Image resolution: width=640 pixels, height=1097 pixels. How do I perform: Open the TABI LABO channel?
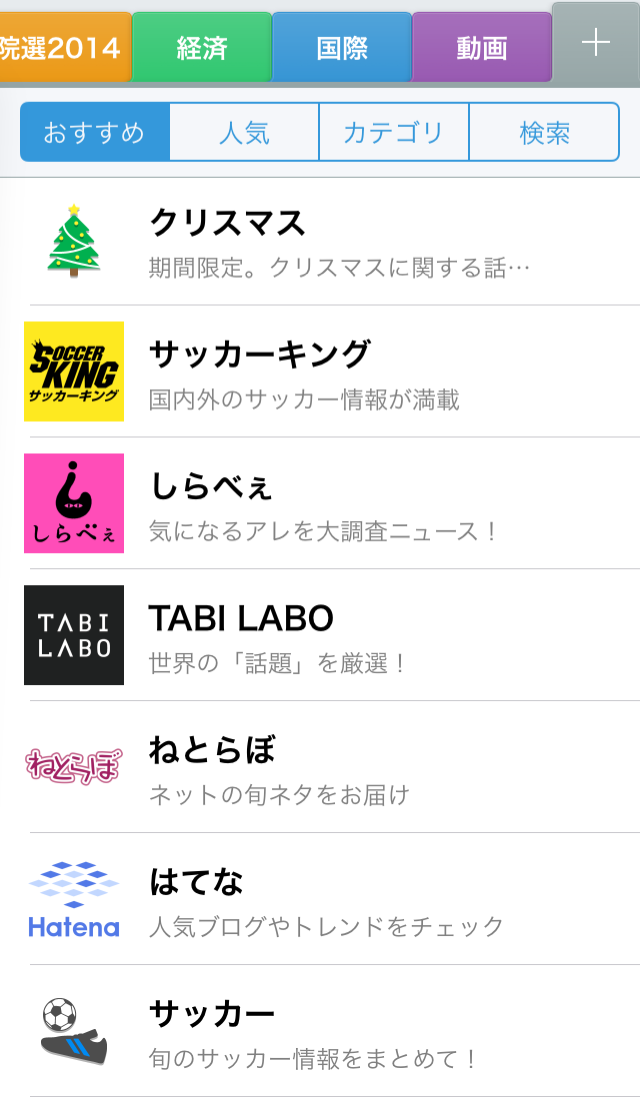pyautogui.click(x=320, y=635)
